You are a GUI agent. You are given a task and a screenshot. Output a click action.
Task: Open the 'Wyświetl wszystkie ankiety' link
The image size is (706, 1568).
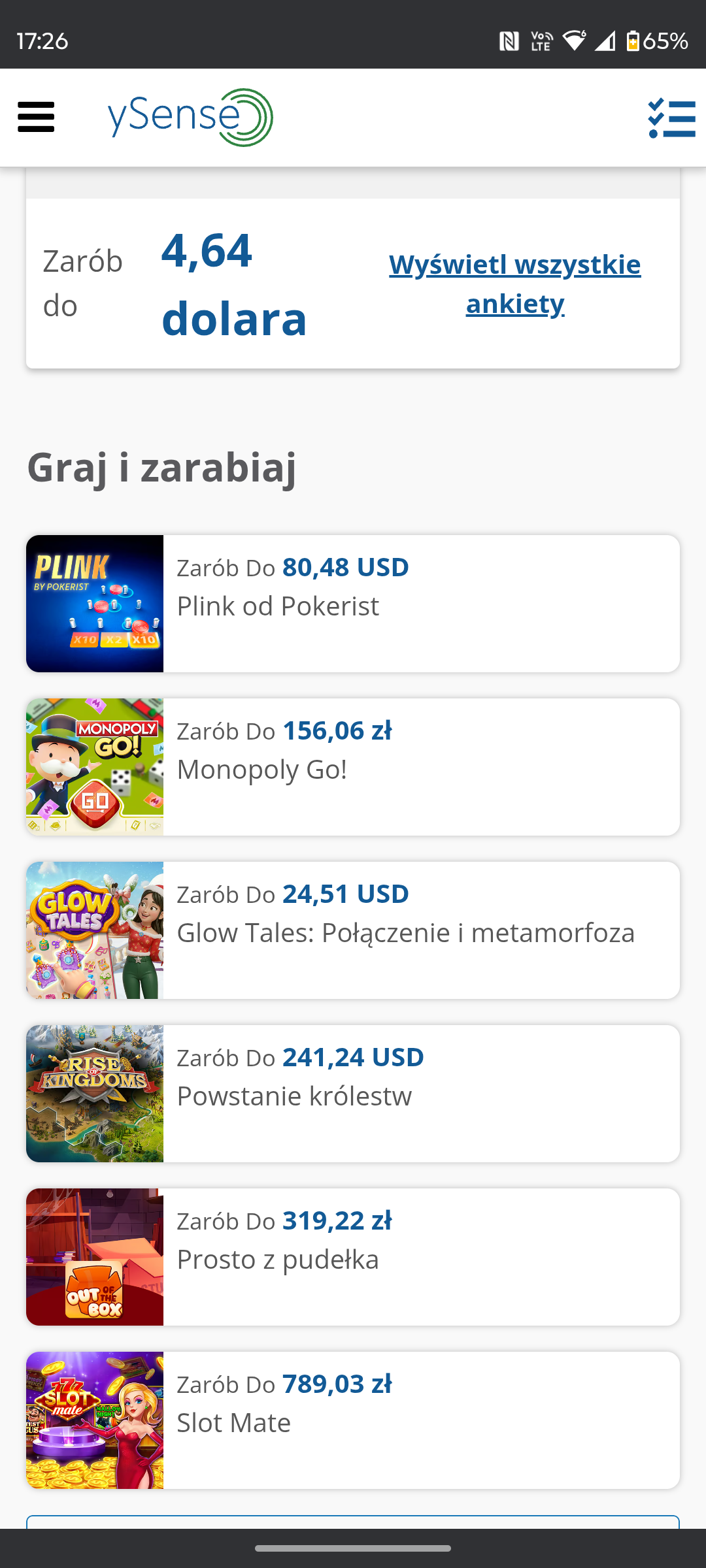click(x=514, y=284)
